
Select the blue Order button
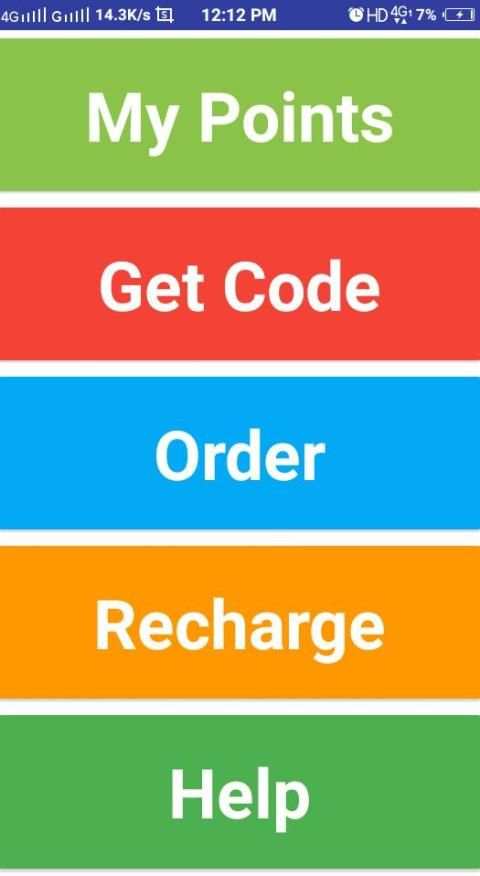coord(240,453)
